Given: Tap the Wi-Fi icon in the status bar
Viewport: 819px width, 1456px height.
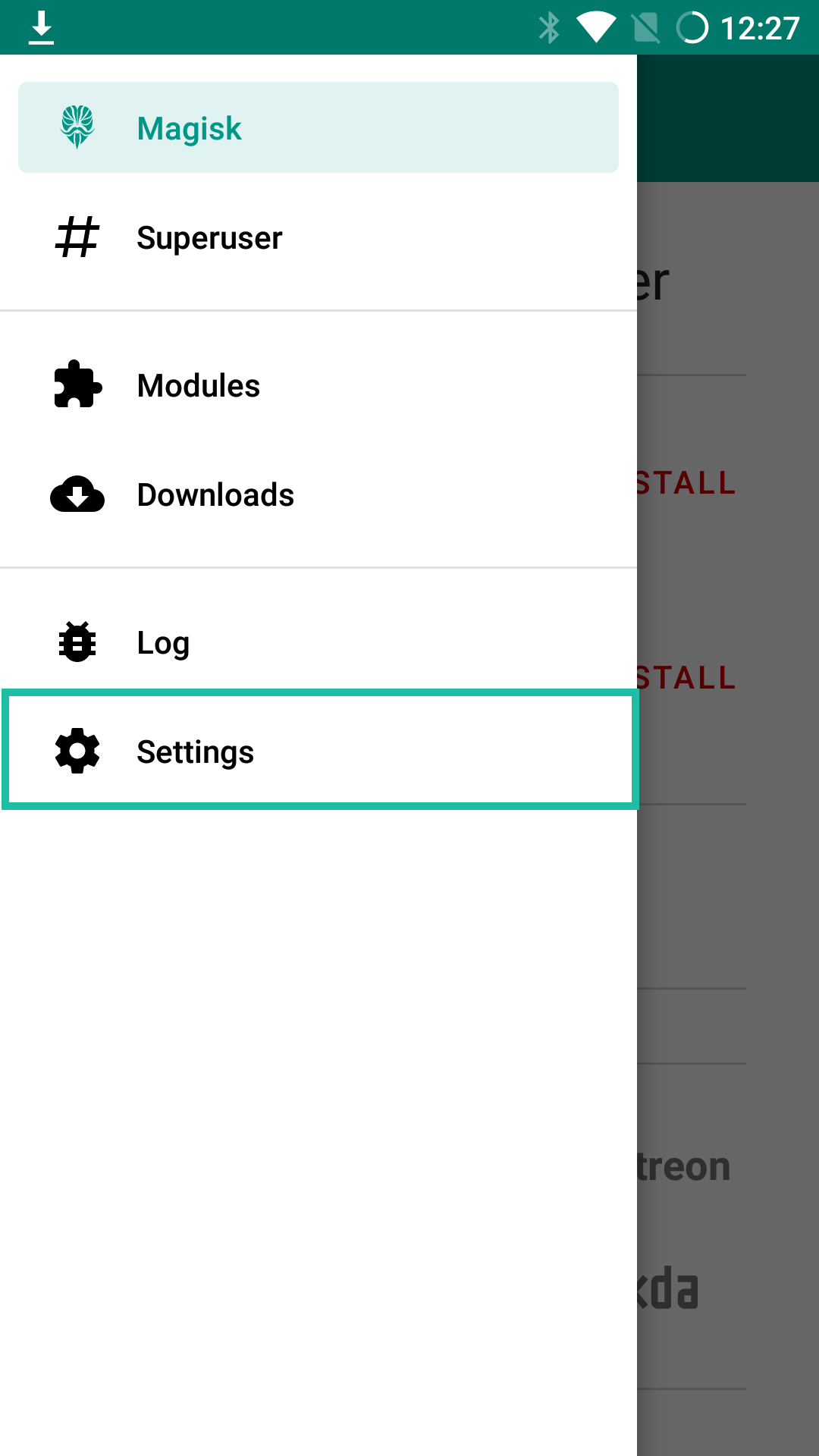Looking at the screenshot, I should 598,27.
